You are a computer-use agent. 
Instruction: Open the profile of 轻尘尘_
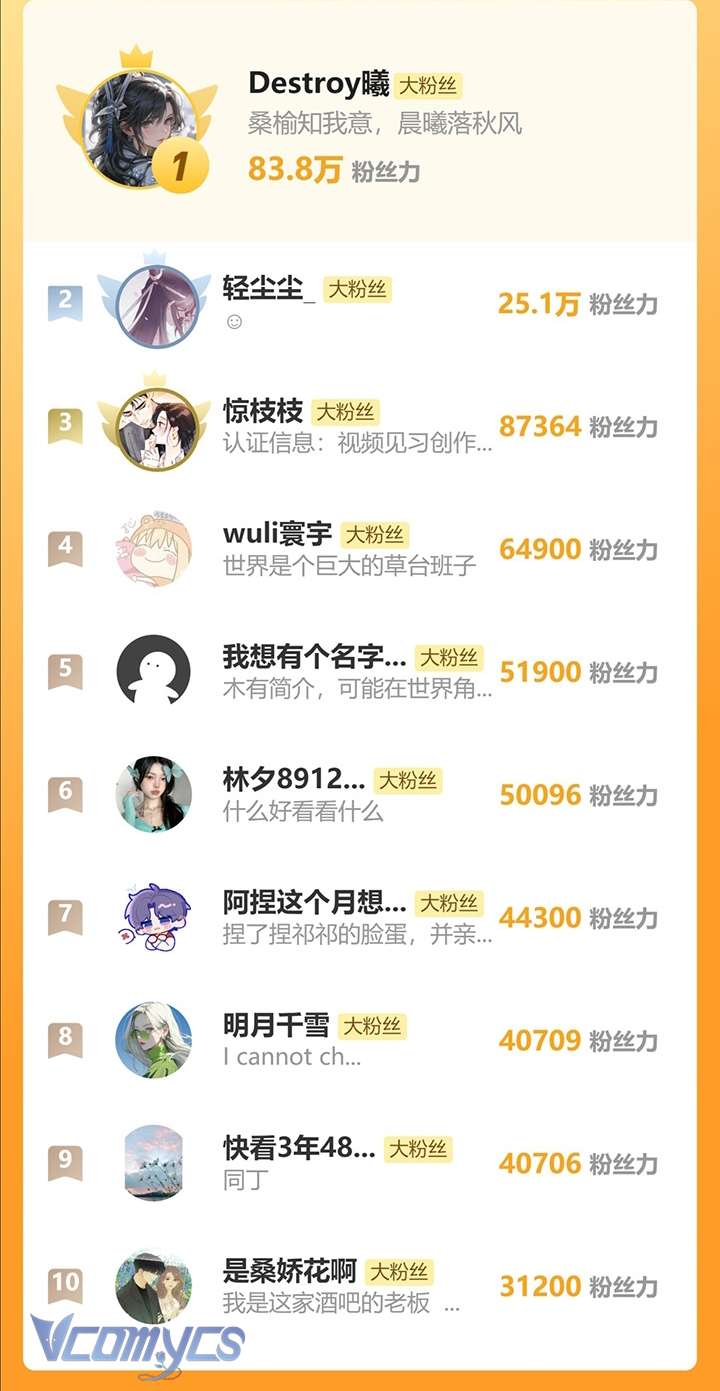(268, 289)
